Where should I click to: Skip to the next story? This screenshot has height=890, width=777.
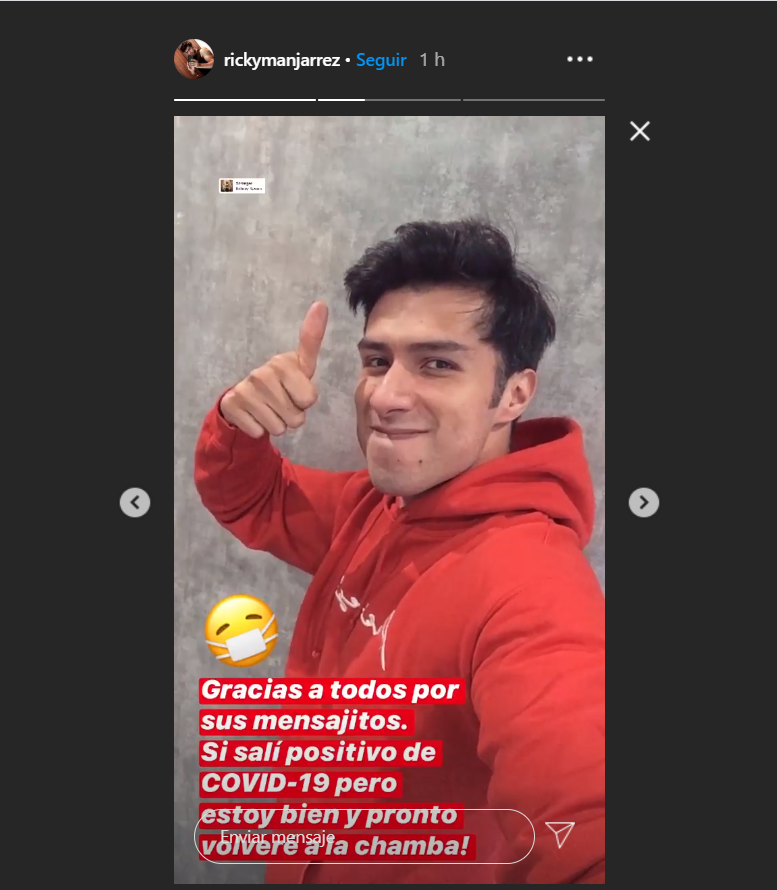(644, 502)
